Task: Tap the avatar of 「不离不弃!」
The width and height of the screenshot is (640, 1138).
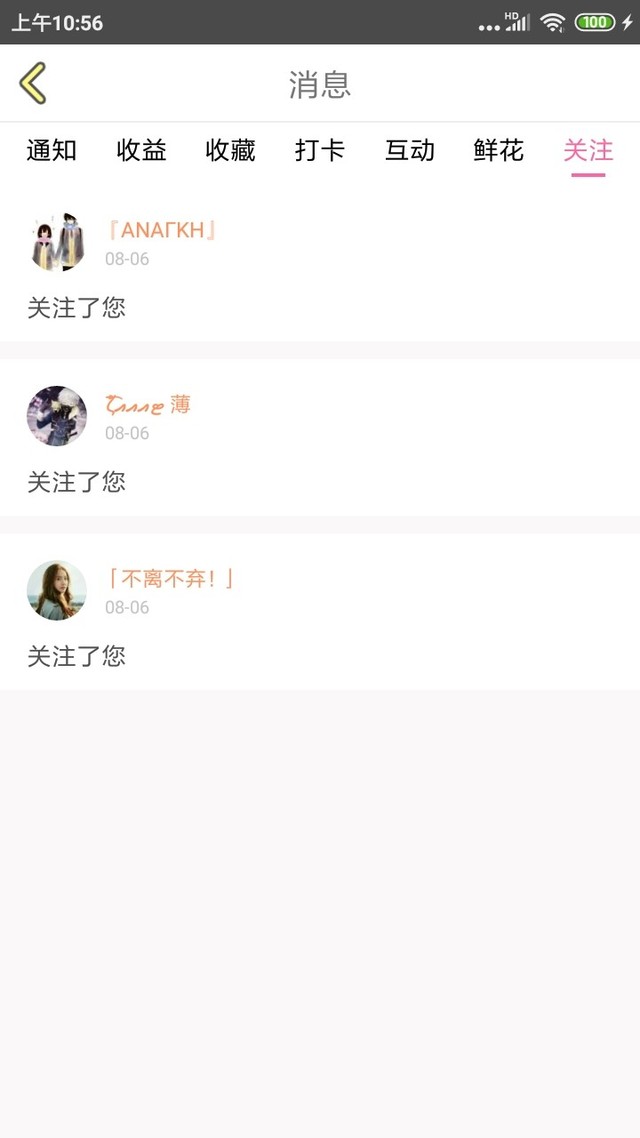Action: (x=57, y=590)
